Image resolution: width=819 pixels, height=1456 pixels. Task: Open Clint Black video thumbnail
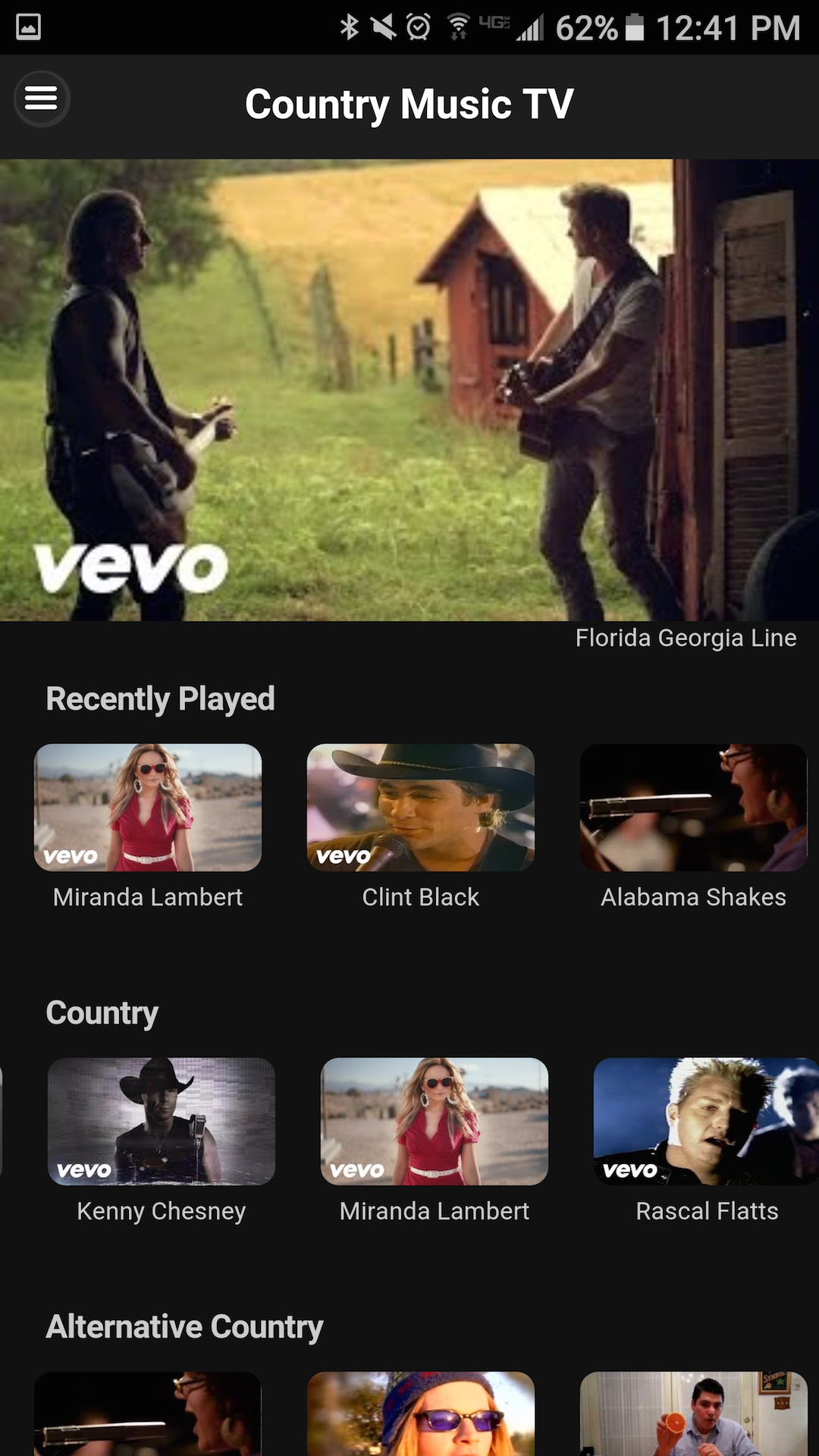point(421,808)
